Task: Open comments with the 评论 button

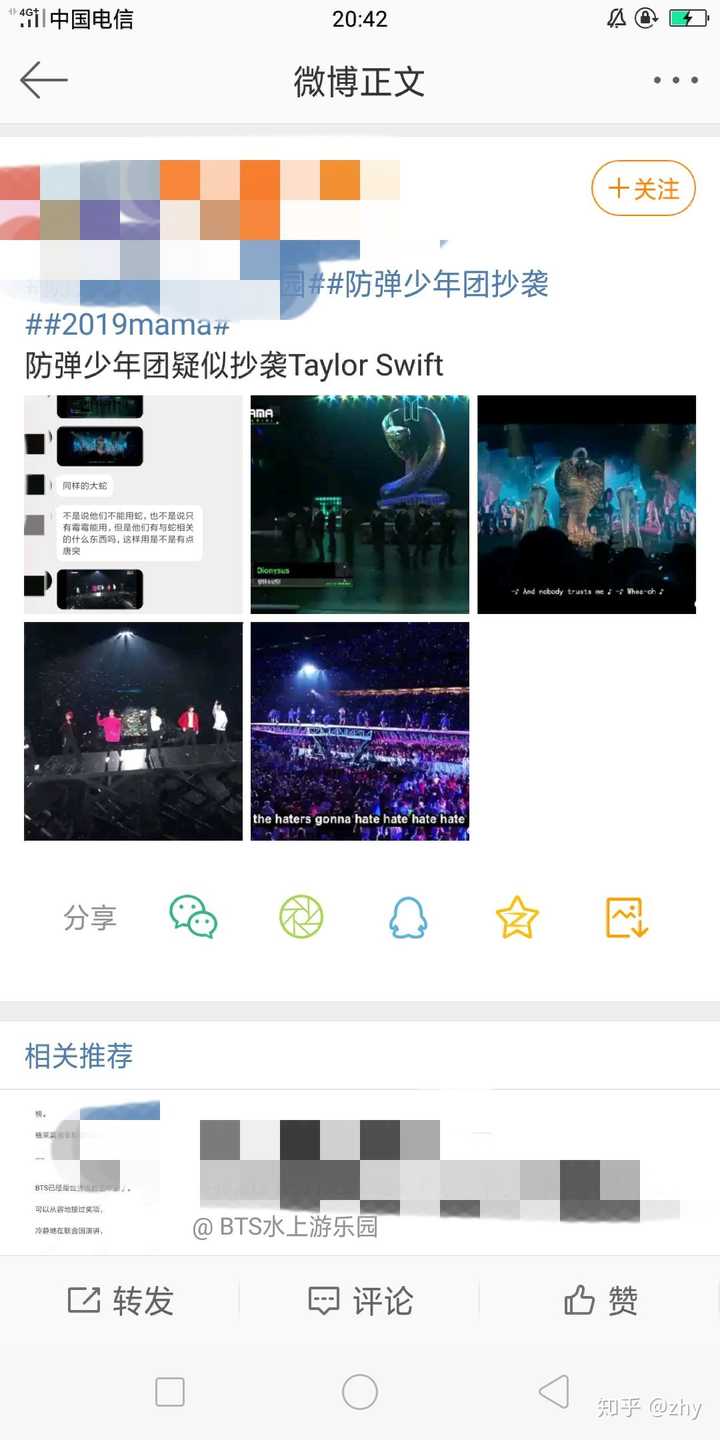Action: point(360,1301)
